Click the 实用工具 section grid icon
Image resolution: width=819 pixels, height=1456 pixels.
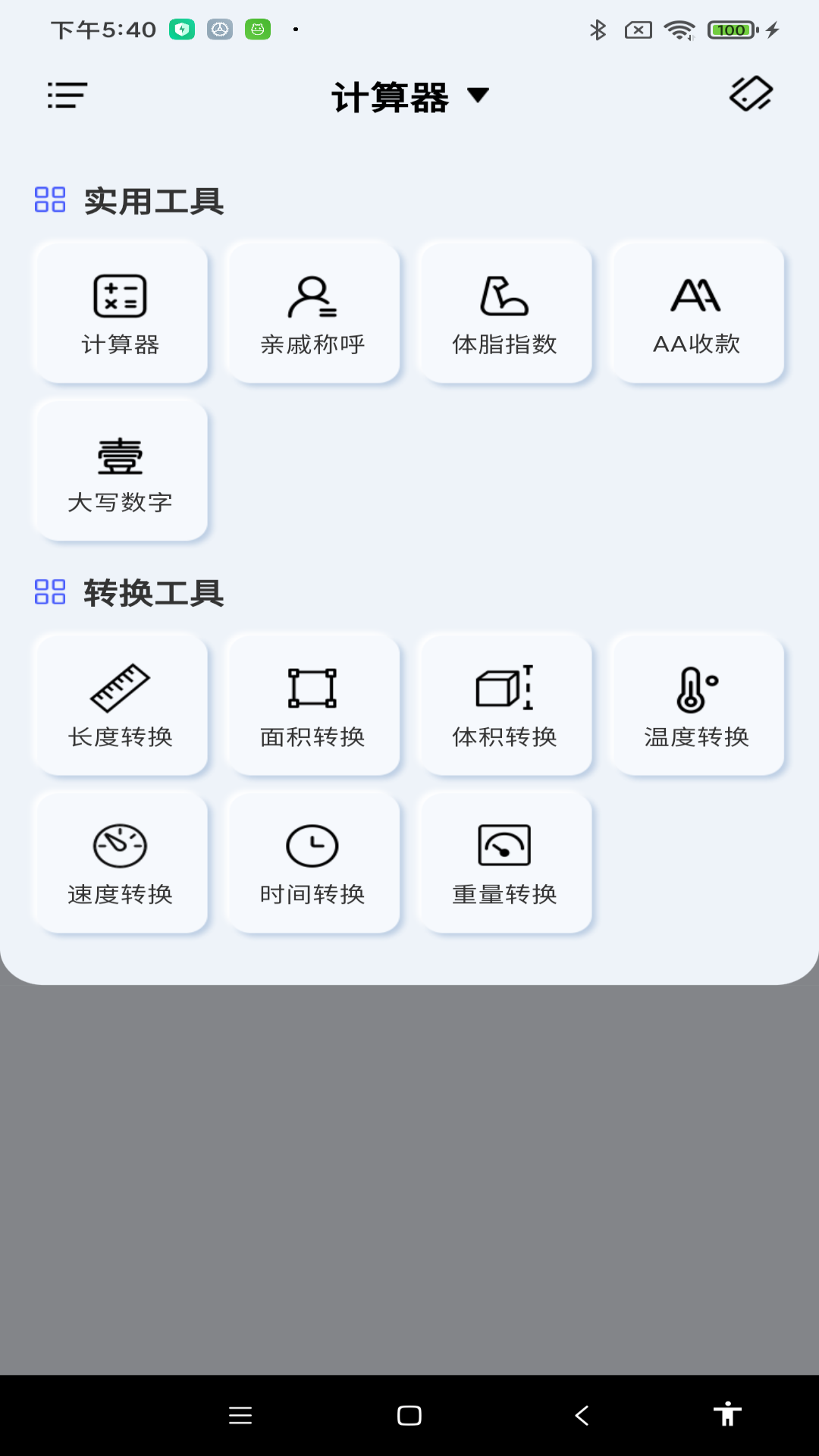tap(50, 201)
